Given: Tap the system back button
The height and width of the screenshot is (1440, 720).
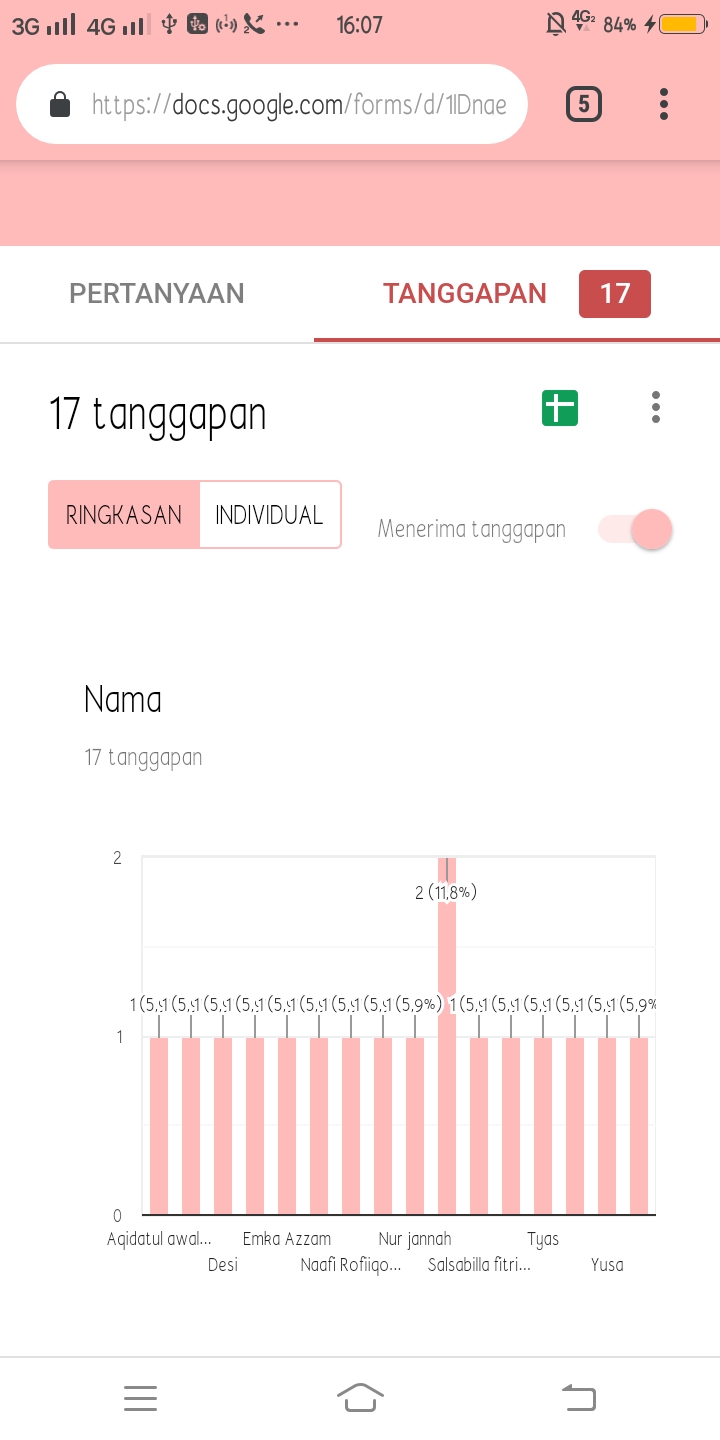Looking at the screenshot, I should click(579, 1397).
